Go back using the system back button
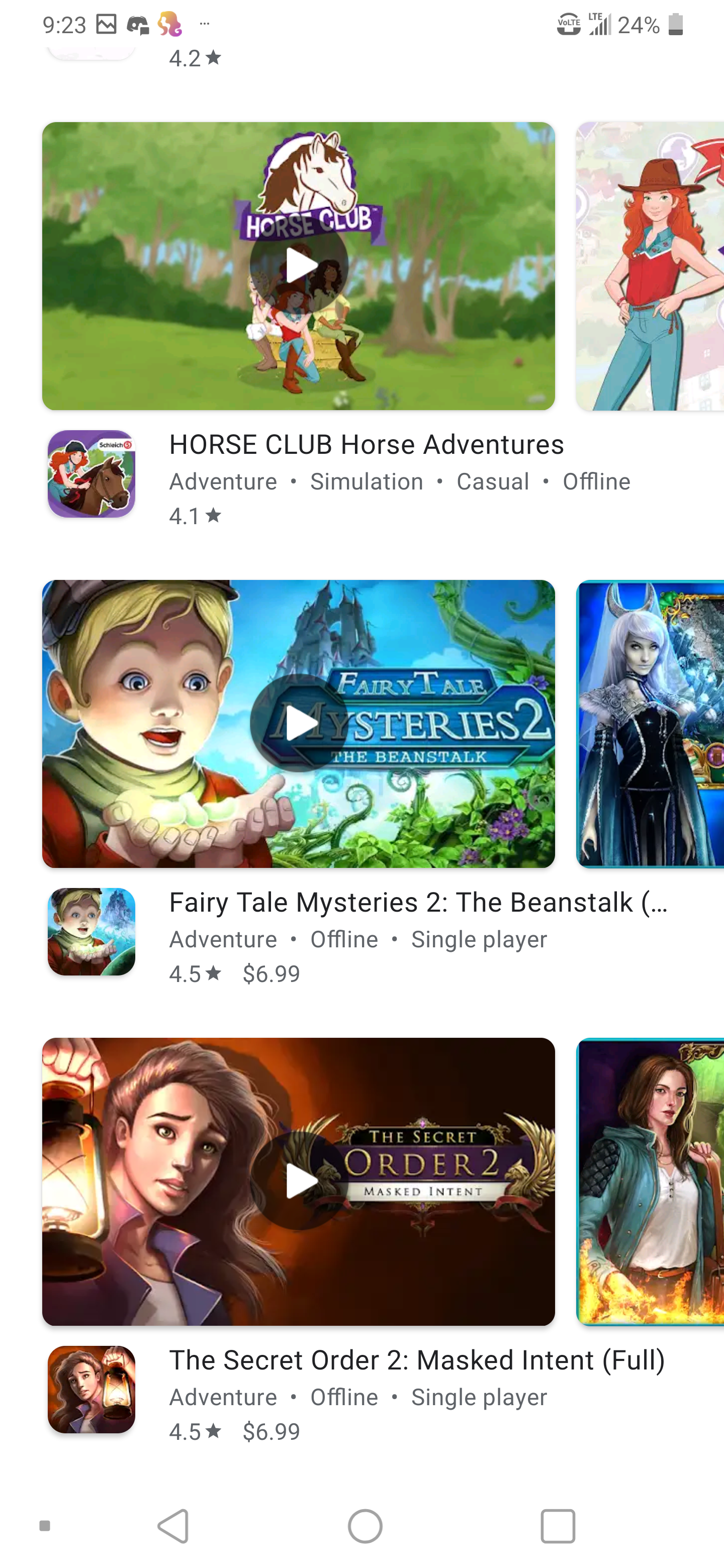Viewport: 724px width, 1568px height. point(173,1526)
